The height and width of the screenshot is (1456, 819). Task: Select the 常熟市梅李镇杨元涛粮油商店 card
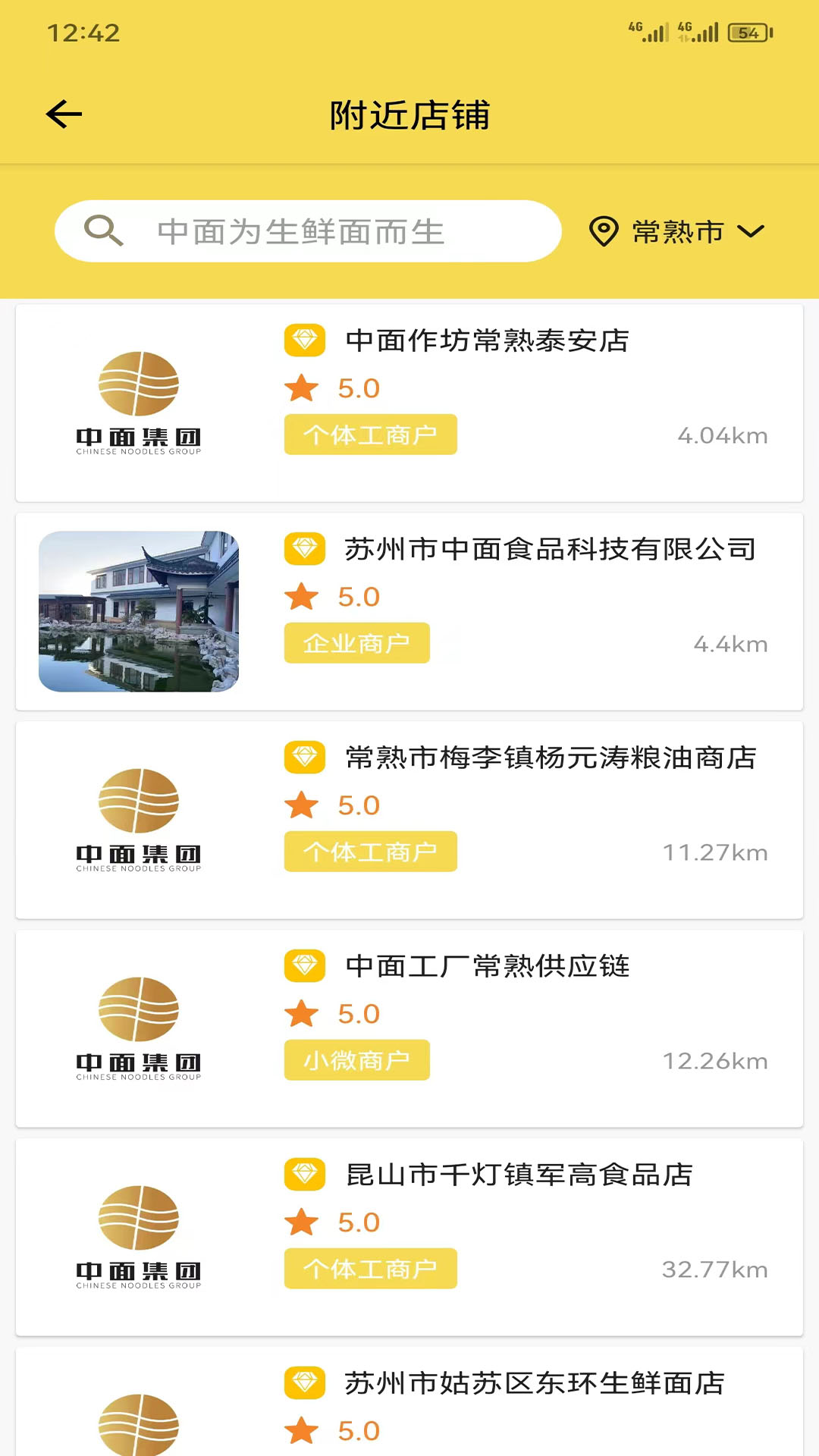409,820
